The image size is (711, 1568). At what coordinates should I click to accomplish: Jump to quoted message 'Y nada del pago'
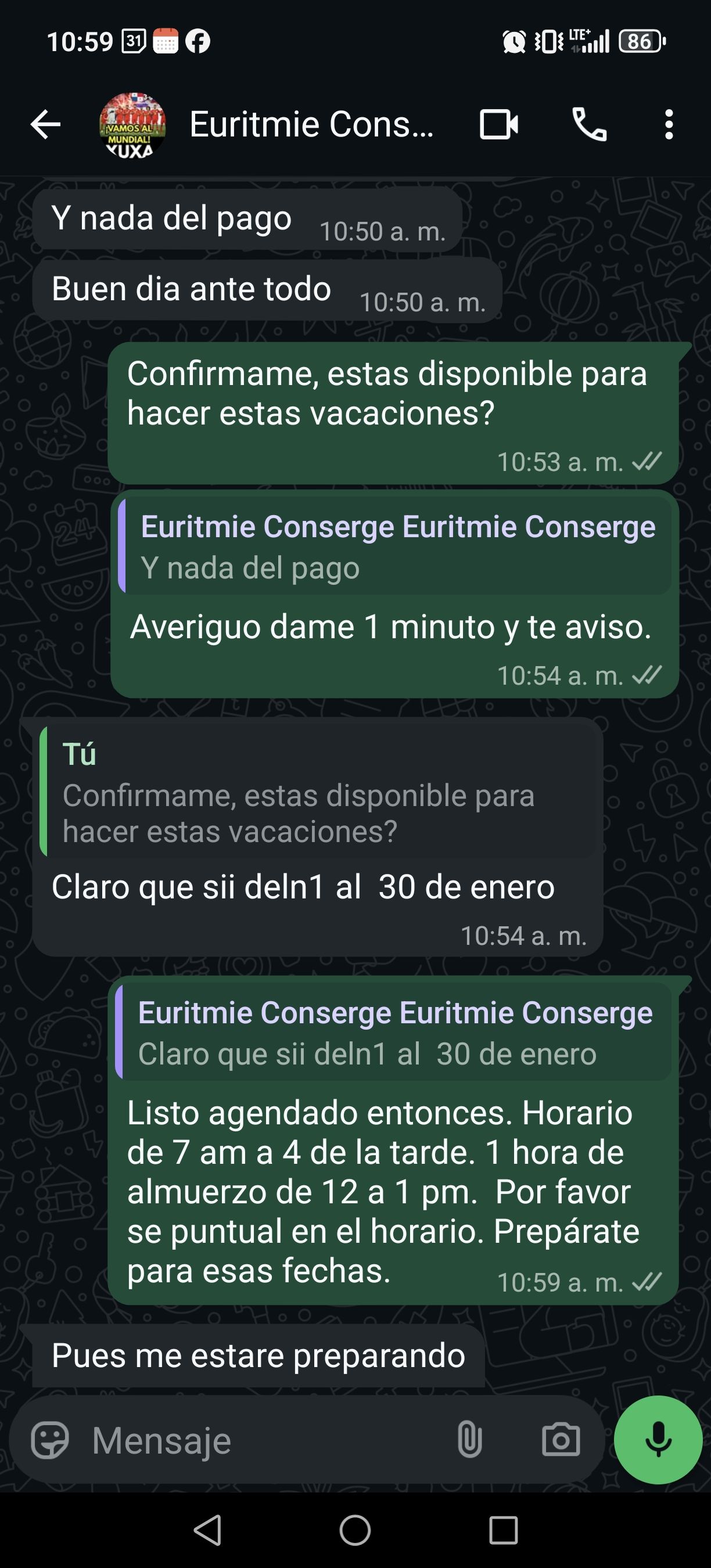396,546
